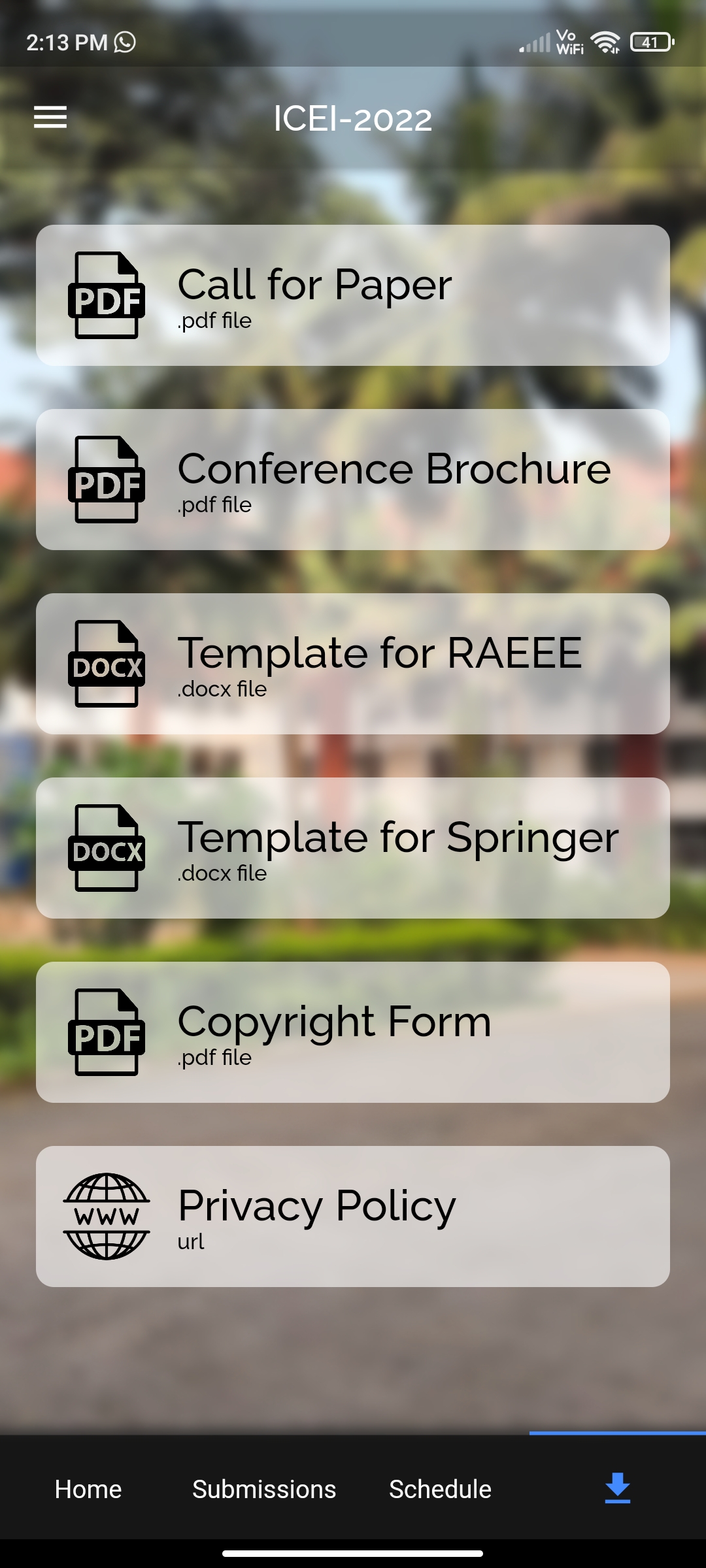Switch to the Home tab
Image resolution: width=706 pixels, height=1568 pixels.
point(88,1489)
